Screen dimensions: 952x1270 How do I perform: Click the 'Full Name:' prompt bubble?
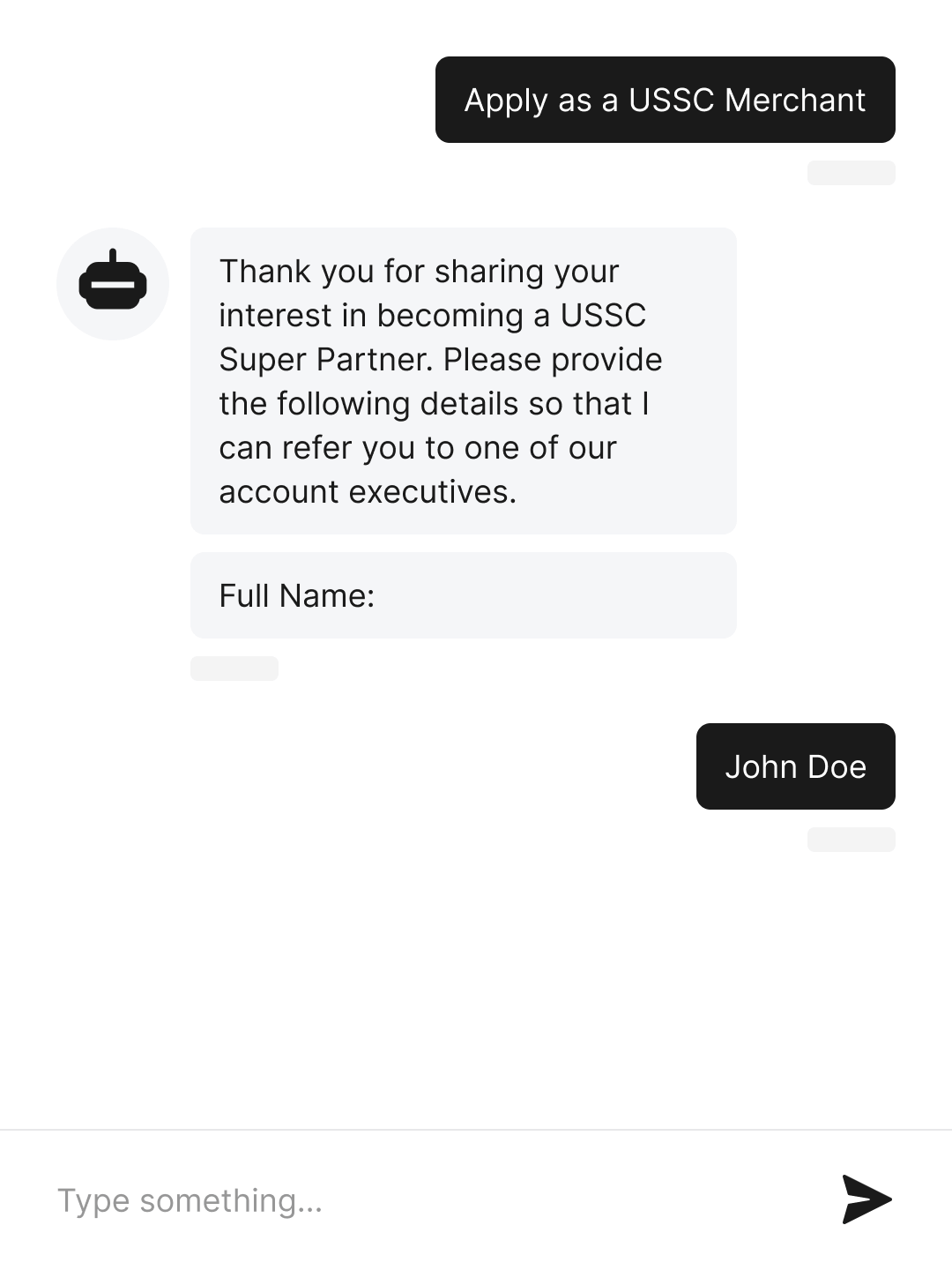(463, 594)
